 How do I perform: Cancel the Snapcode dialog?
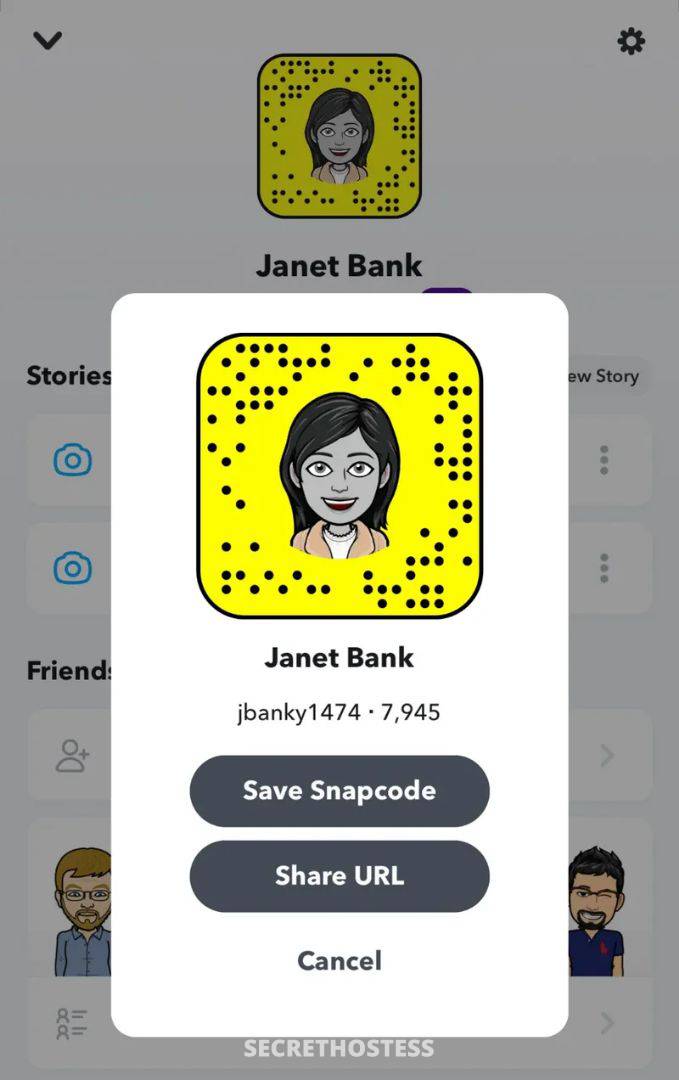coord(339,961)
